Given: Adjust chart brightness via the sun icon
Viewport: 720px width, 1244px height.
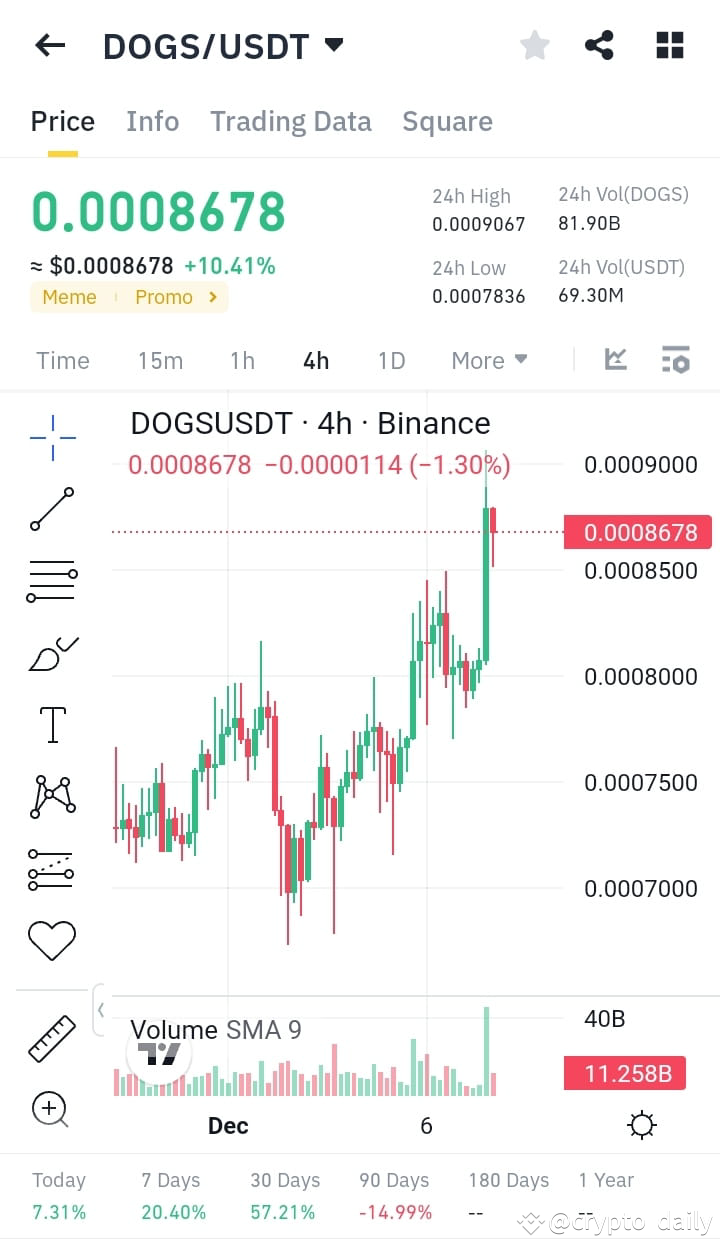Looking at the screenshot, I should tap(642, 1124).
